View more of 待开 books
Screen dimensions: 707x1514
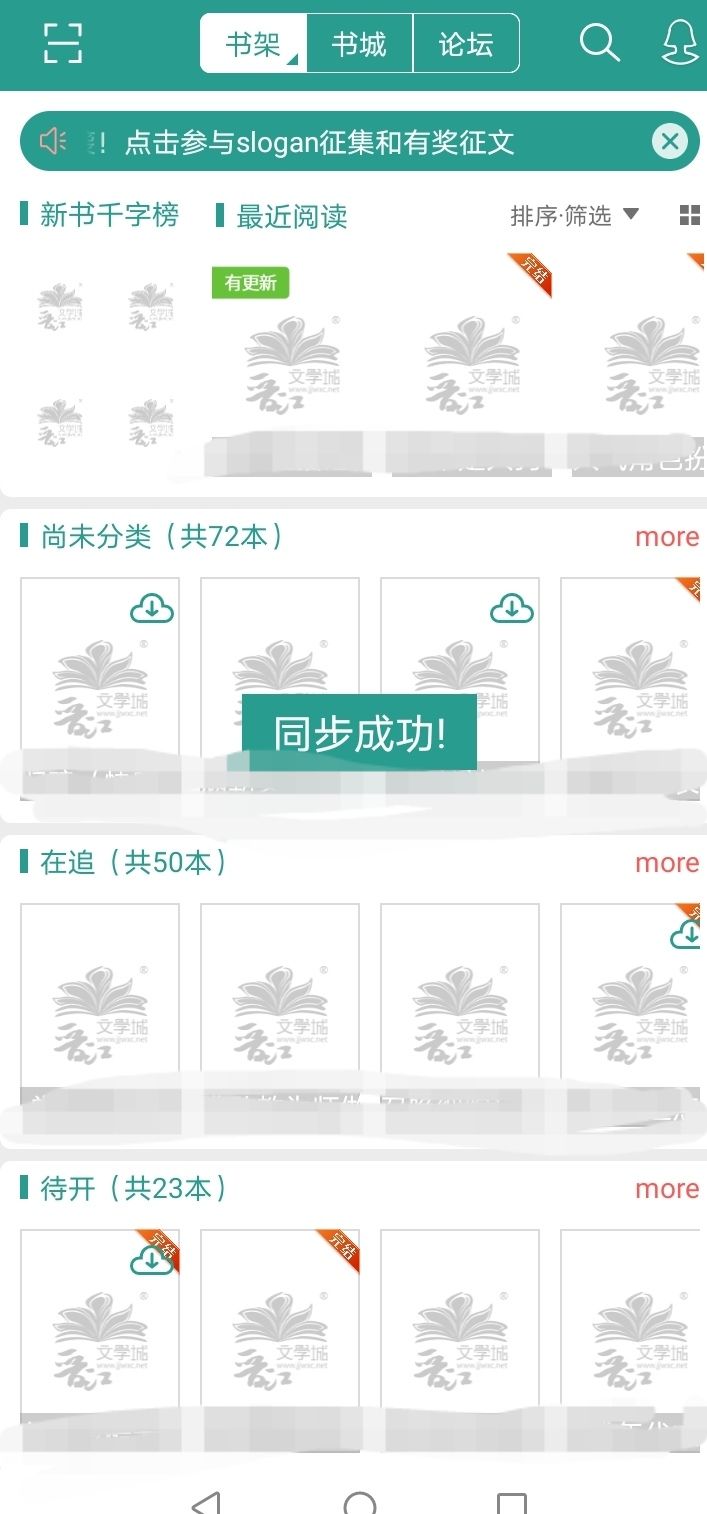tap(667, 1189)
